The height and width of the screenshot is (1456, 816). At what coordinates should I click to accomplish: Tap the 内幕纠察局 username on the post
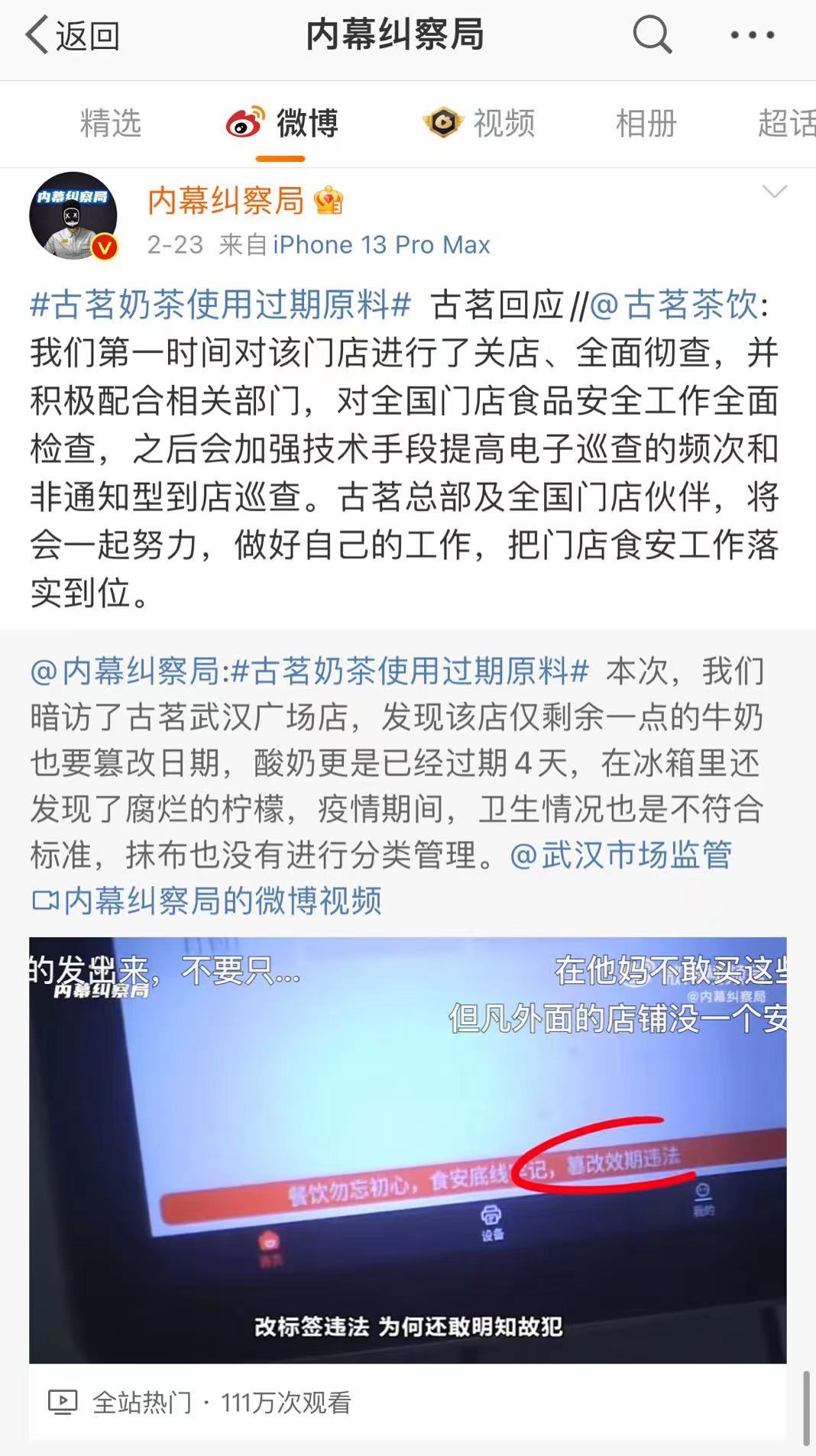[x=225, y=200]
